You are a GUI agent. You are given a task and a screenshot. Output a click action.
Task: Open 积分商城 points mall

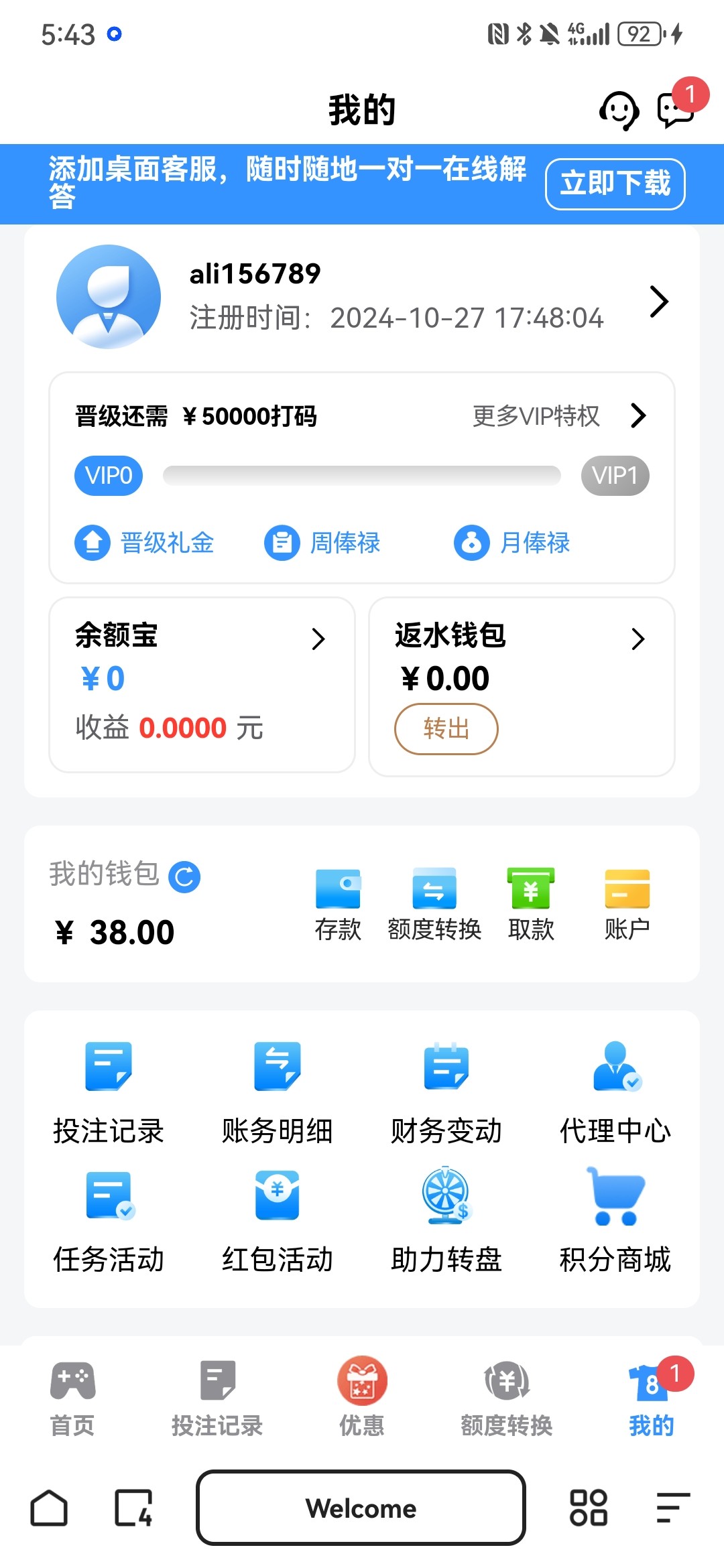point(615,1221)
